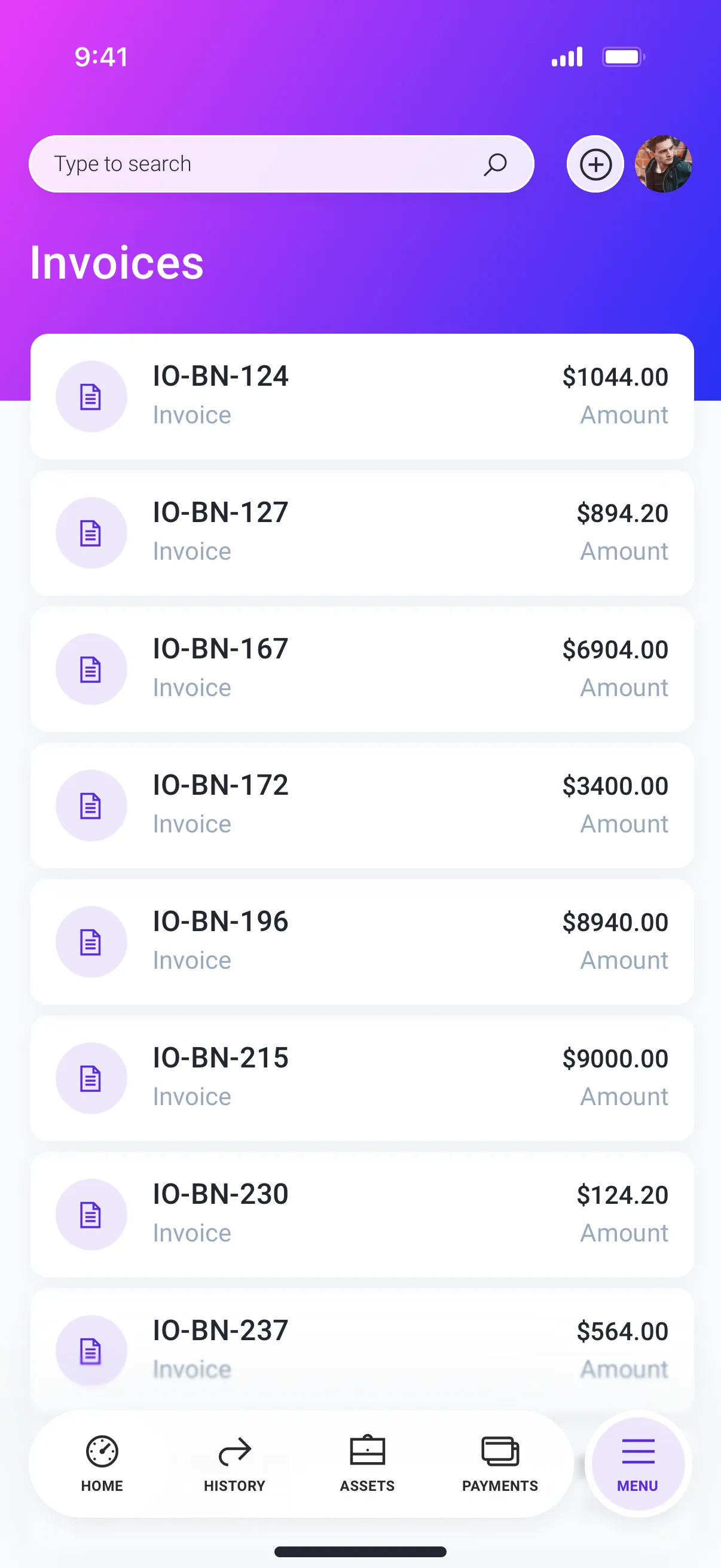721x1568 pixels.
Task: Click the document icon for invoice IO-BN-124
Action: tap(91, 396)
